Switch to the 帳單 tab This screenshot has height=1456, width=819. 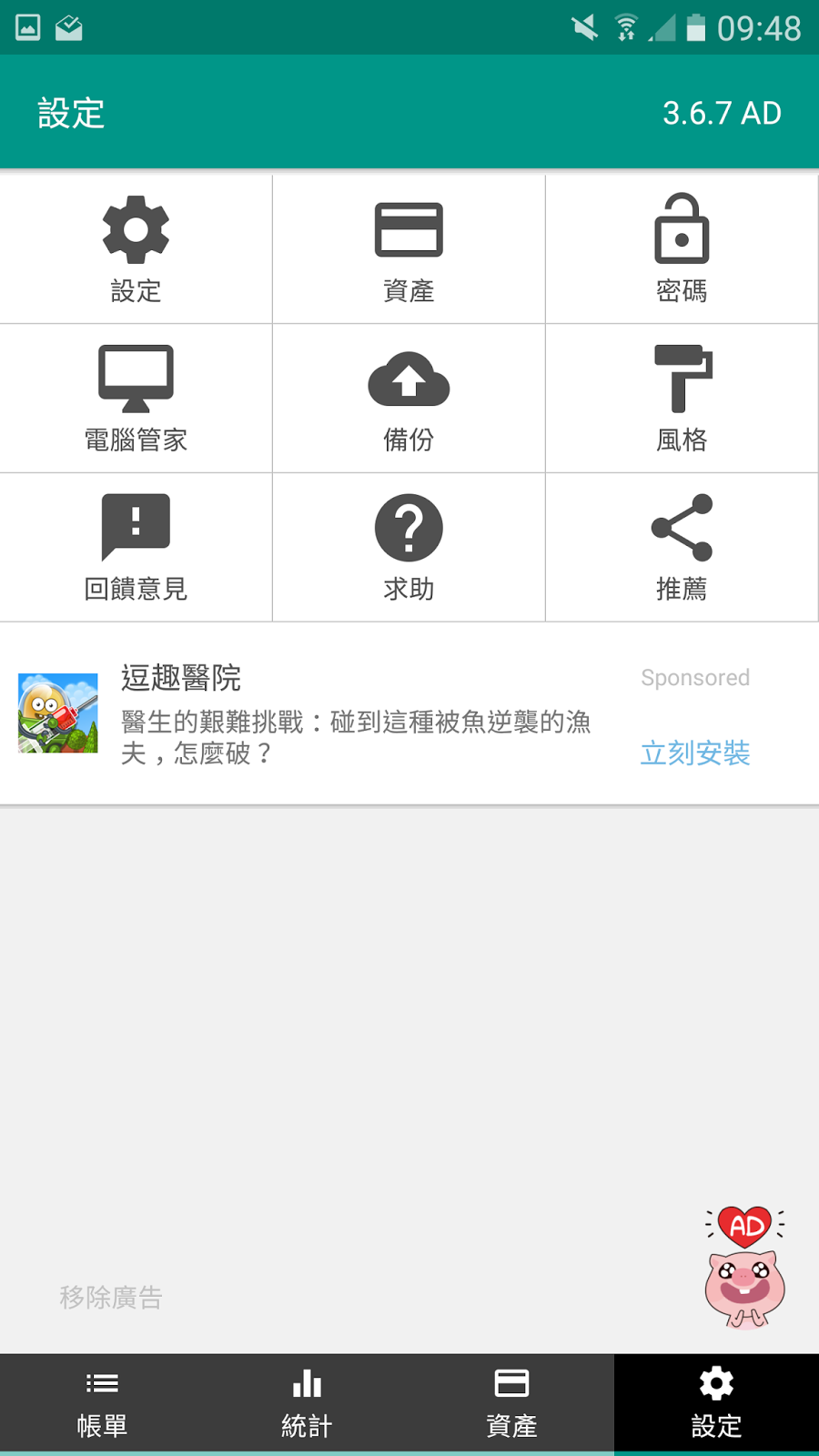(102, 1403)
